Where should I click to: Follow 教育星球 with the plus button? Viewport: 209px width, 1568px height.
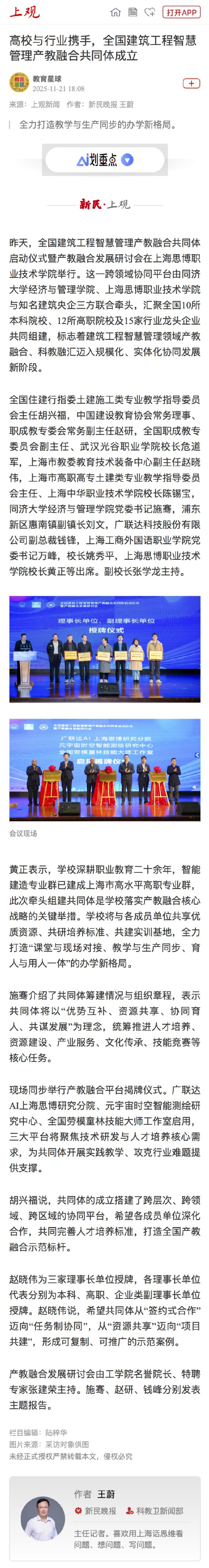click(191, 83)
